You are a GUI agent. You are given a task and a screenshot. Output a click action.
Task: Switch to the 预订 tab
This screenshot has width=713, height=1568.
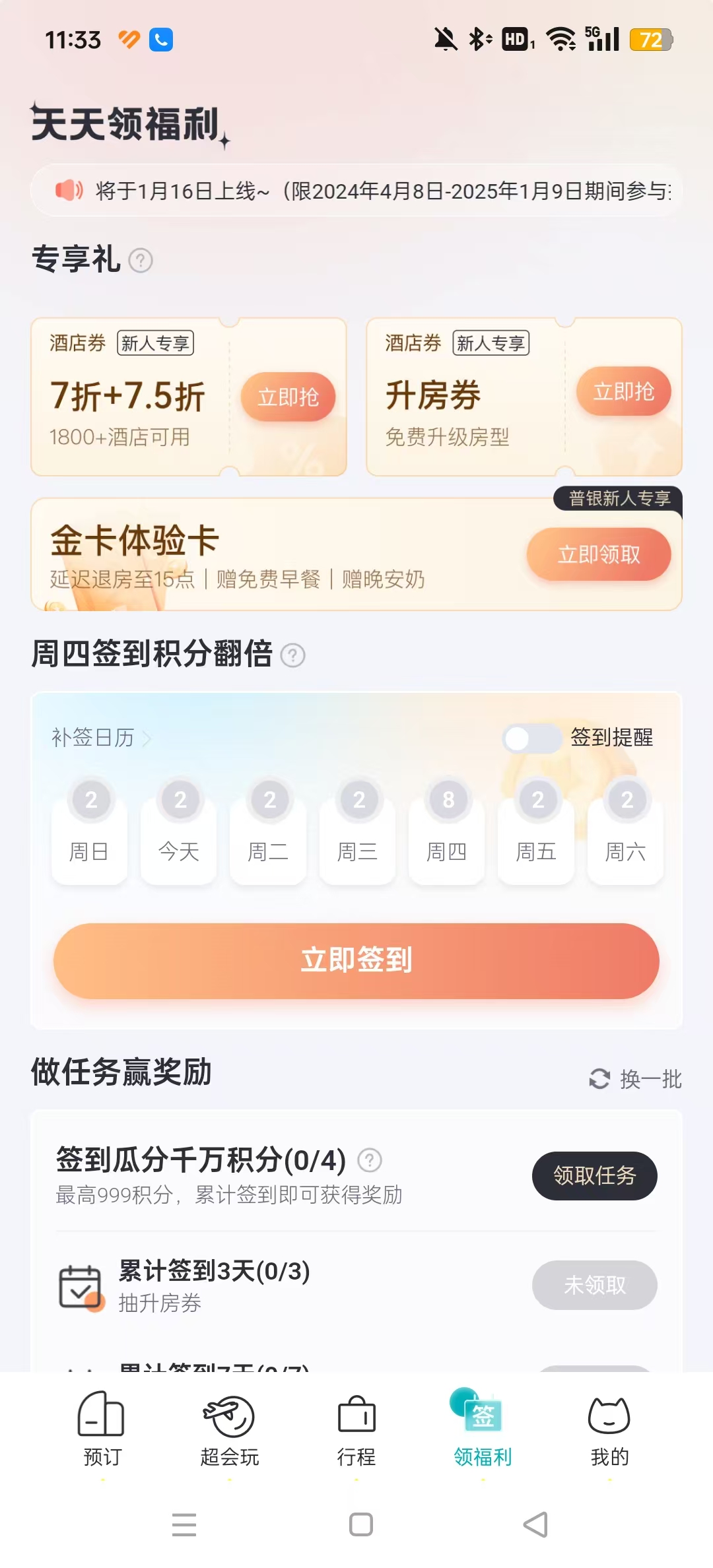(102, 1429)
